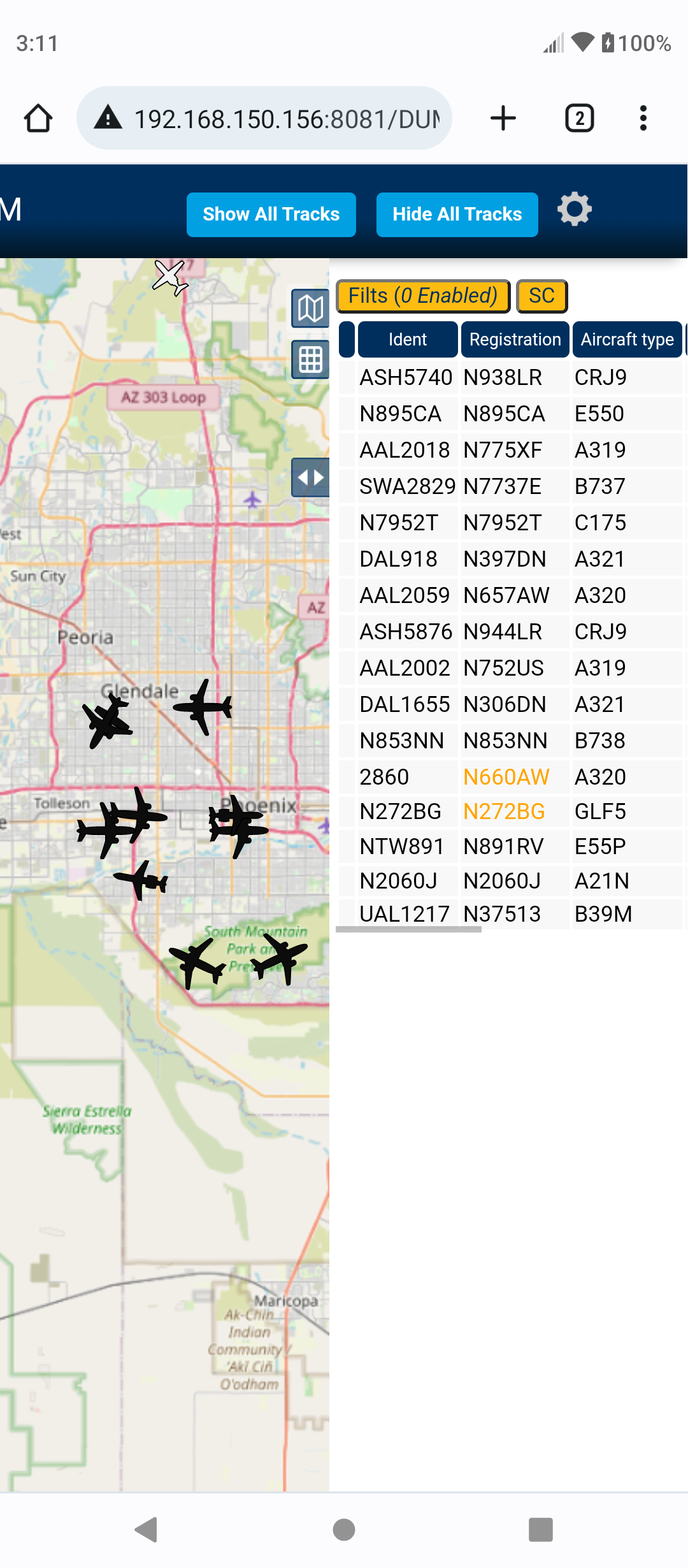This screenshot has width=688, height=1568.
Task: Go back using system navigation
Action: tap(147, 1529)
